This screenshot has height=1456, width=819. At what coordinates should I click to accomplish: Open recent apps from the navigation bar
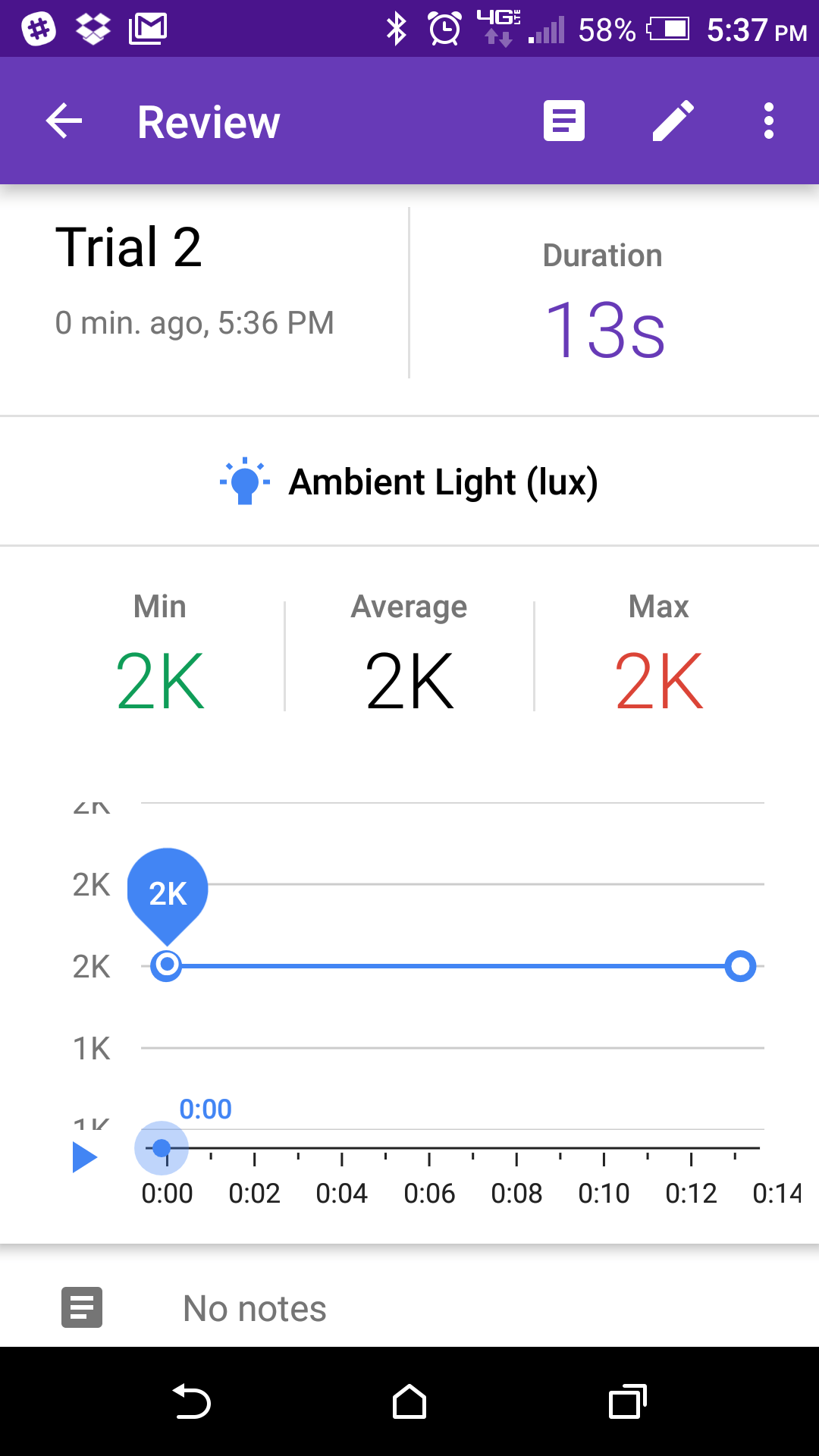[627, 1401]
